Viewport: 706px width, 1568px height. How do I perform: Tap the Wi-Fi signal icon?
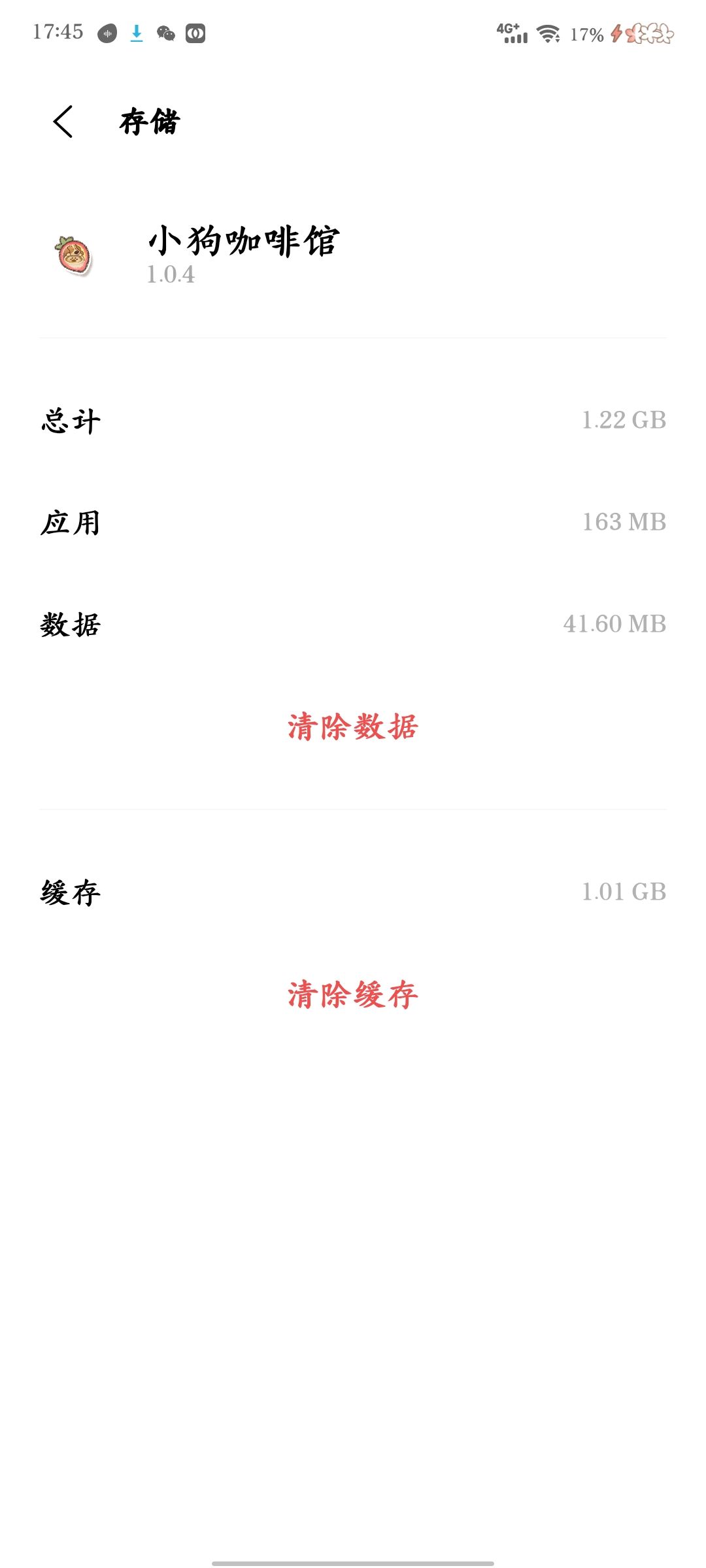[x=548, y=33]
